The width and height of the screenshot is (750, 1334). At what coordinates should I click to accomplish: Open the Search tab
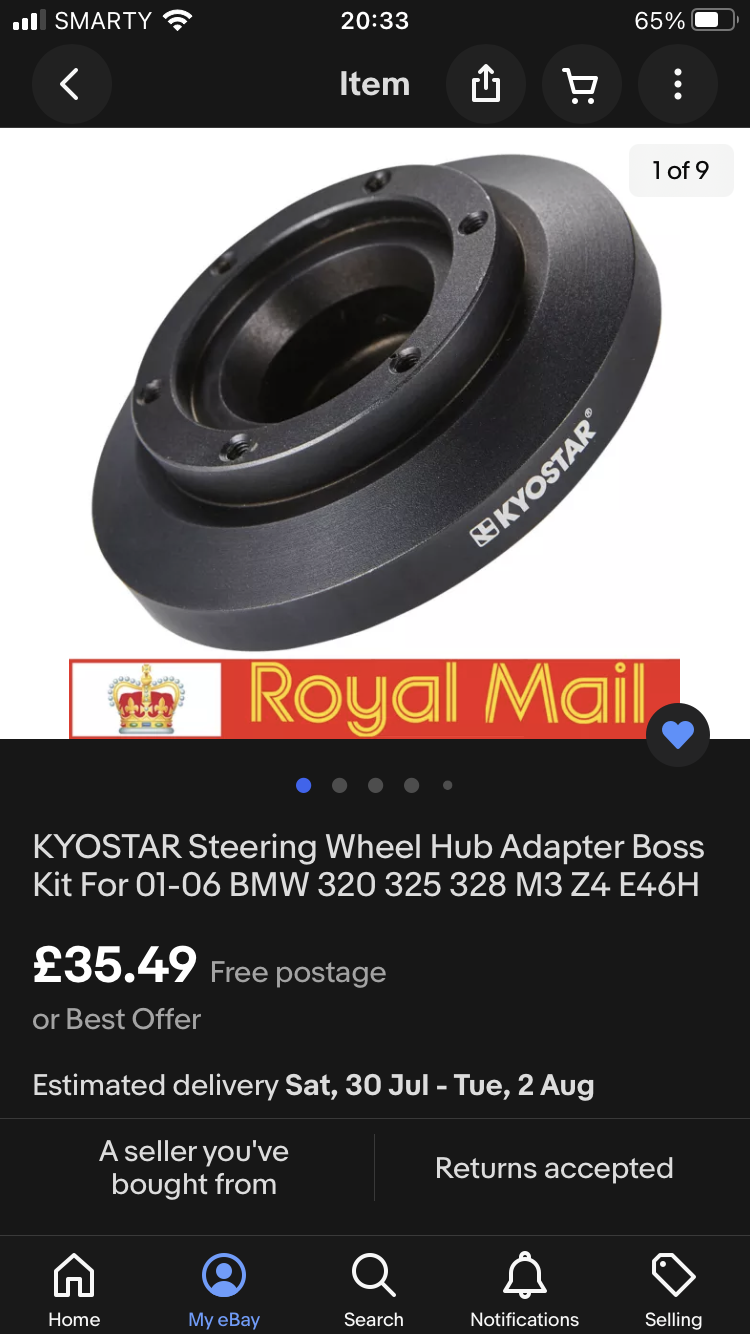tap(374, 1291)
